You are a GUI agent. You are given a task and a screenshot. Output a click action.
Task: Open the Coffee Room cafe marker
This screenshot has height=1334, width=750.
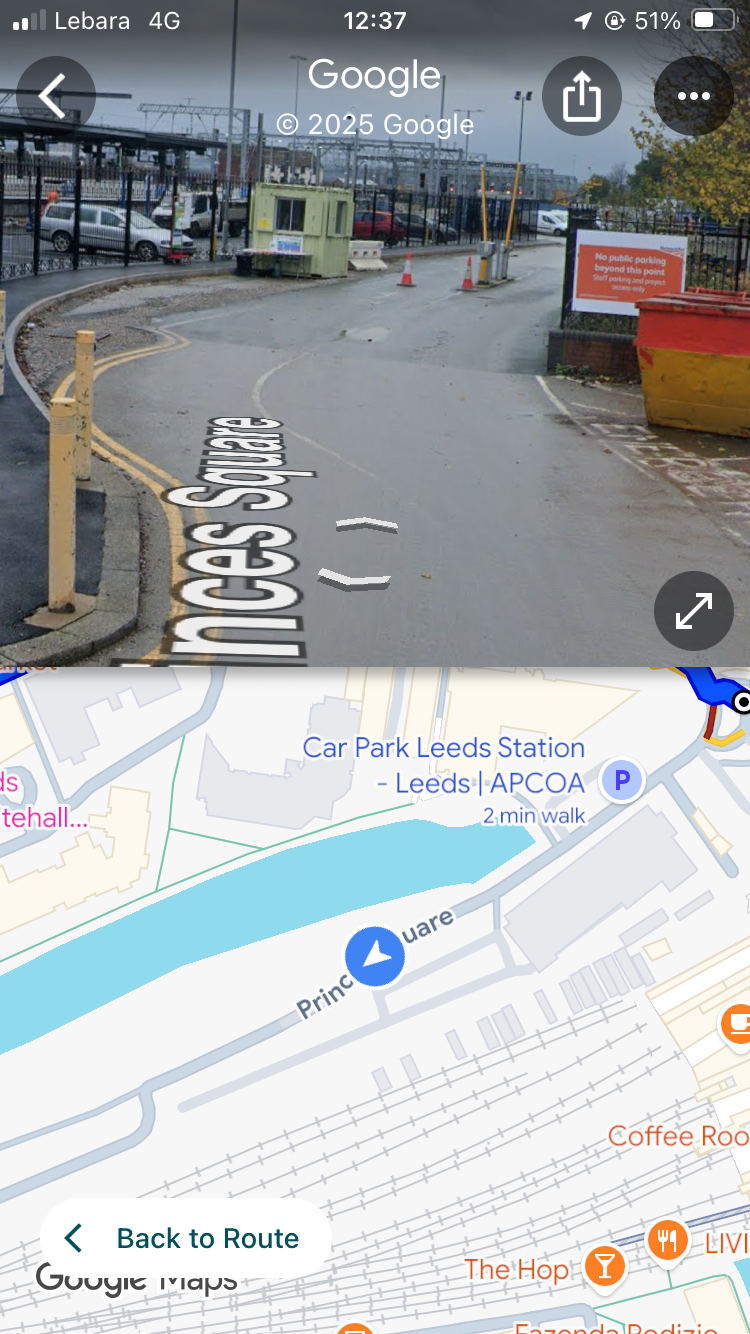[x=736, y=1023]
